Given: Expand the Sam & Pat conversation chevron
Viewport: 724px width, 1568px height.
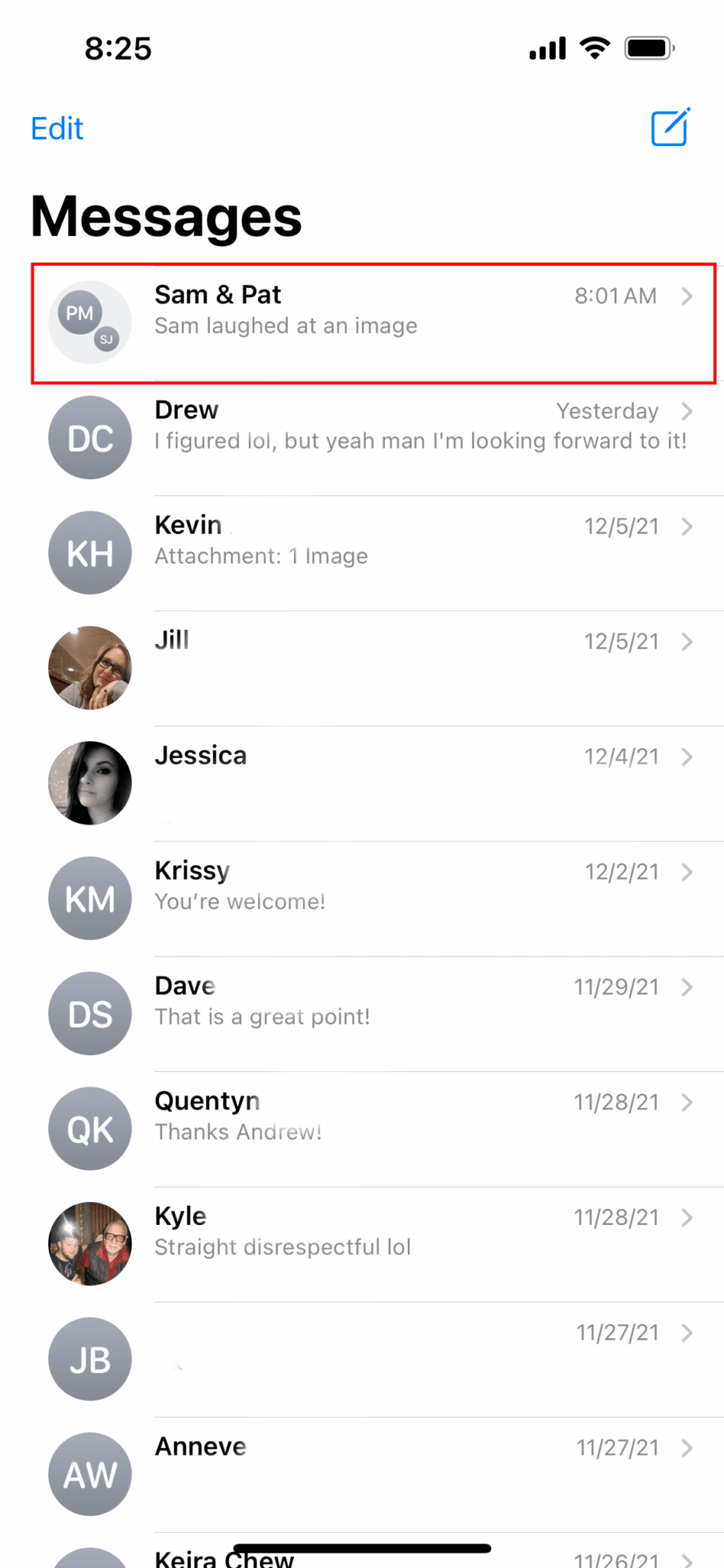Looking at the screenshot, I should click(x=686, y=297).
